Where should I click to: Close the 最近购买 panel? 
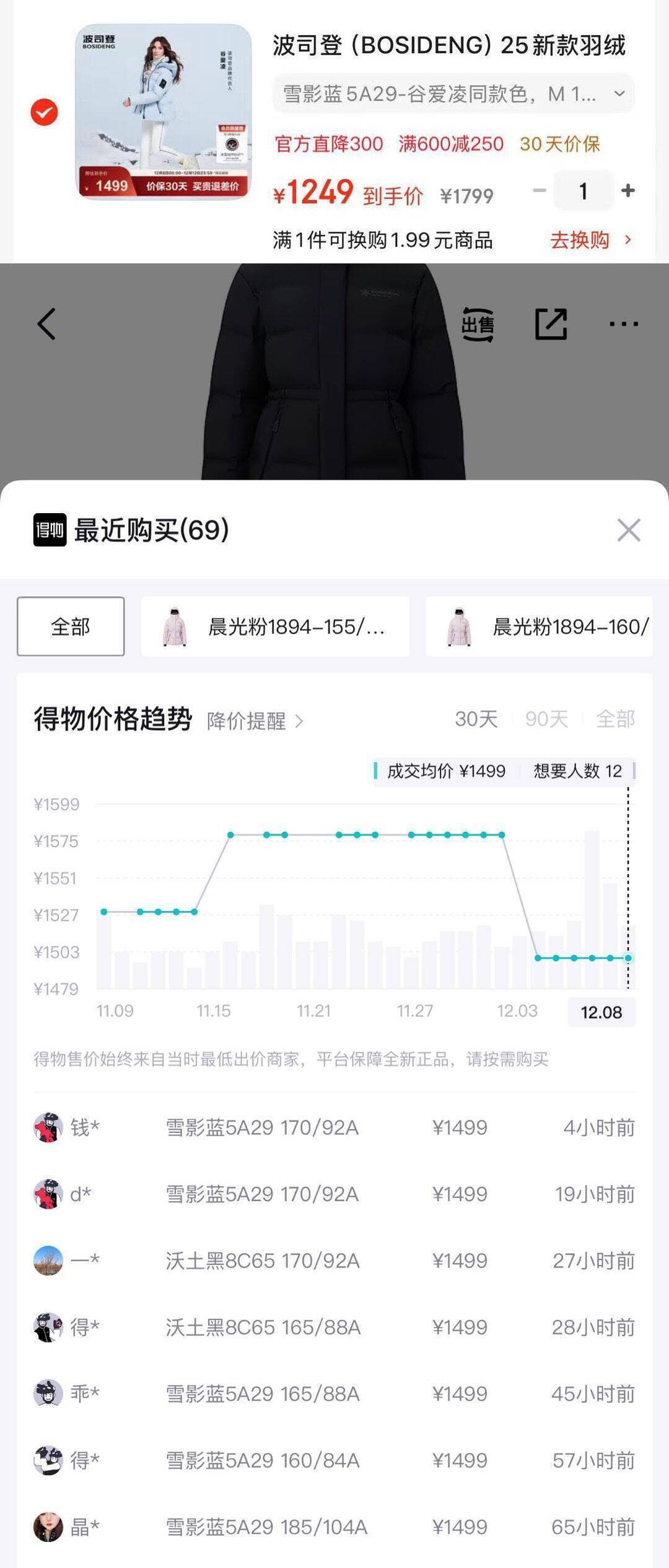629,531
